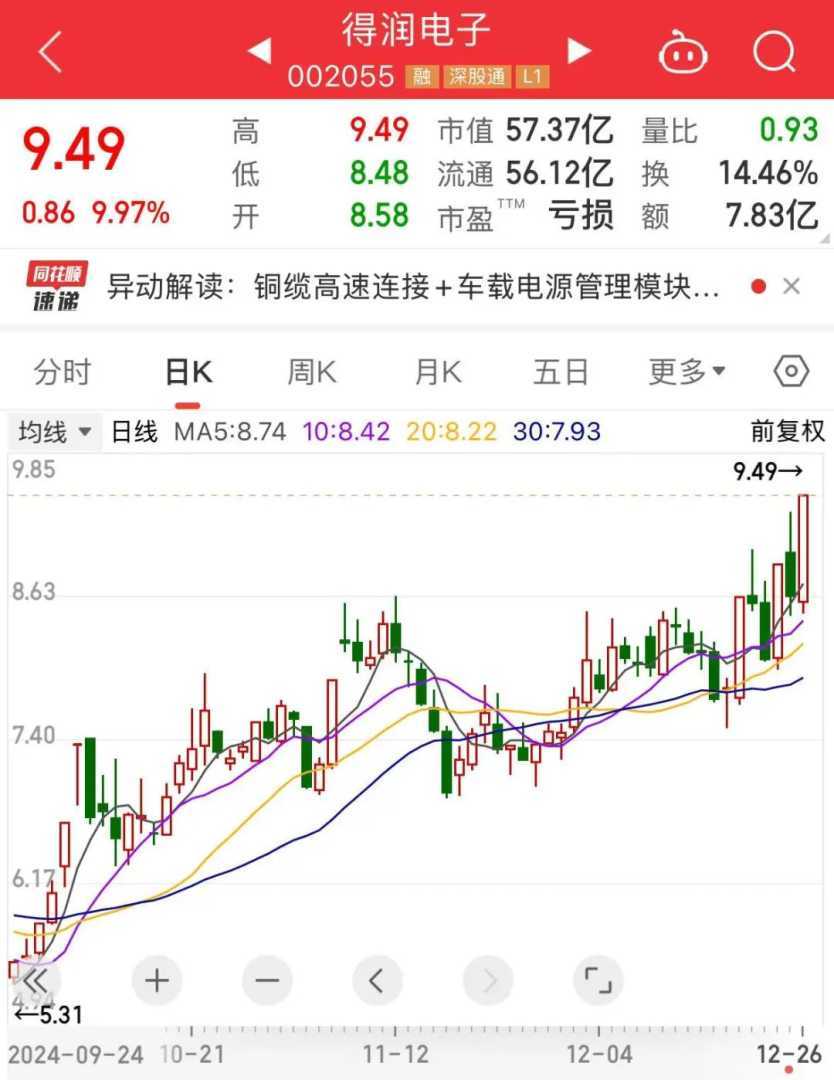Expand the chart to fullscreen
Screen dimensions: 834x1080
tap(597, 980)
